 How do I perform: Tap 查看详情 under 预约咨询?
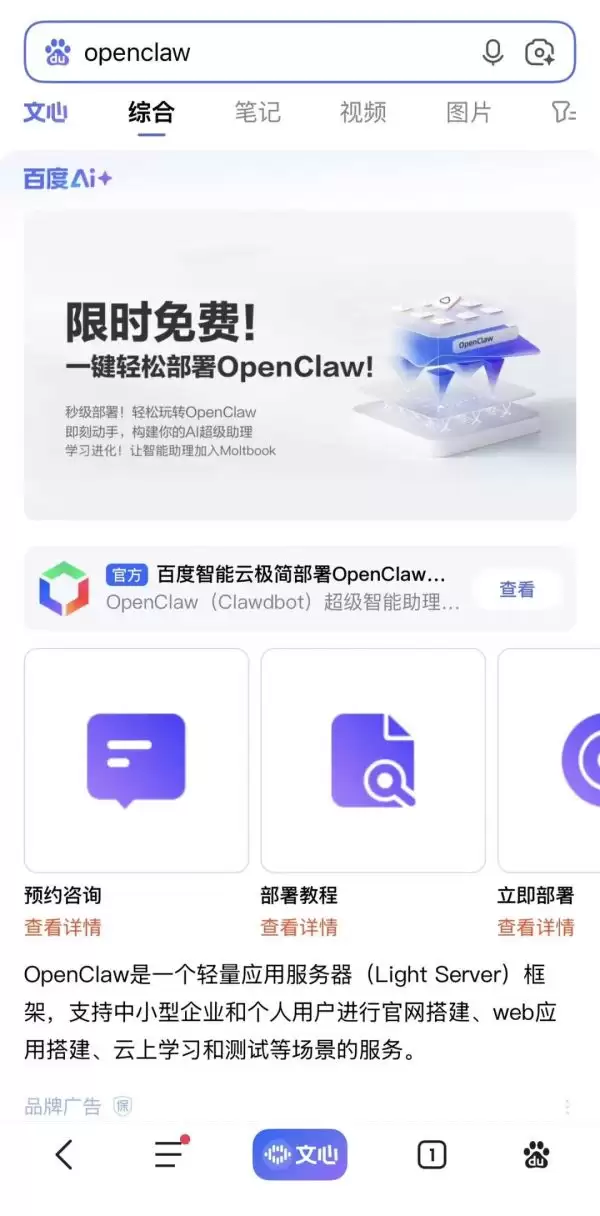(63, 927)
